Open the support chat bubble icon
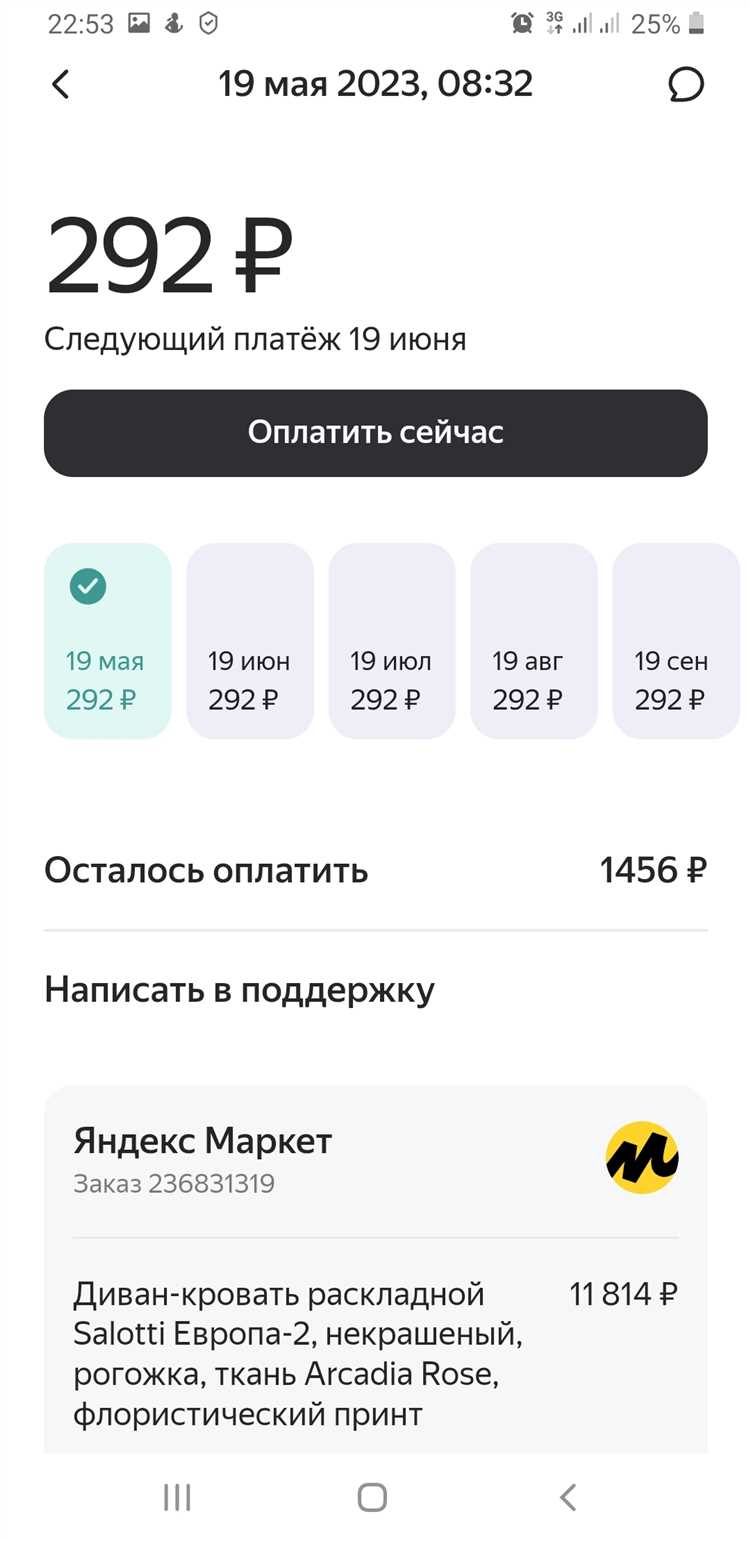The width and height of the screenshot is (750, 1541). coord(686,85)
